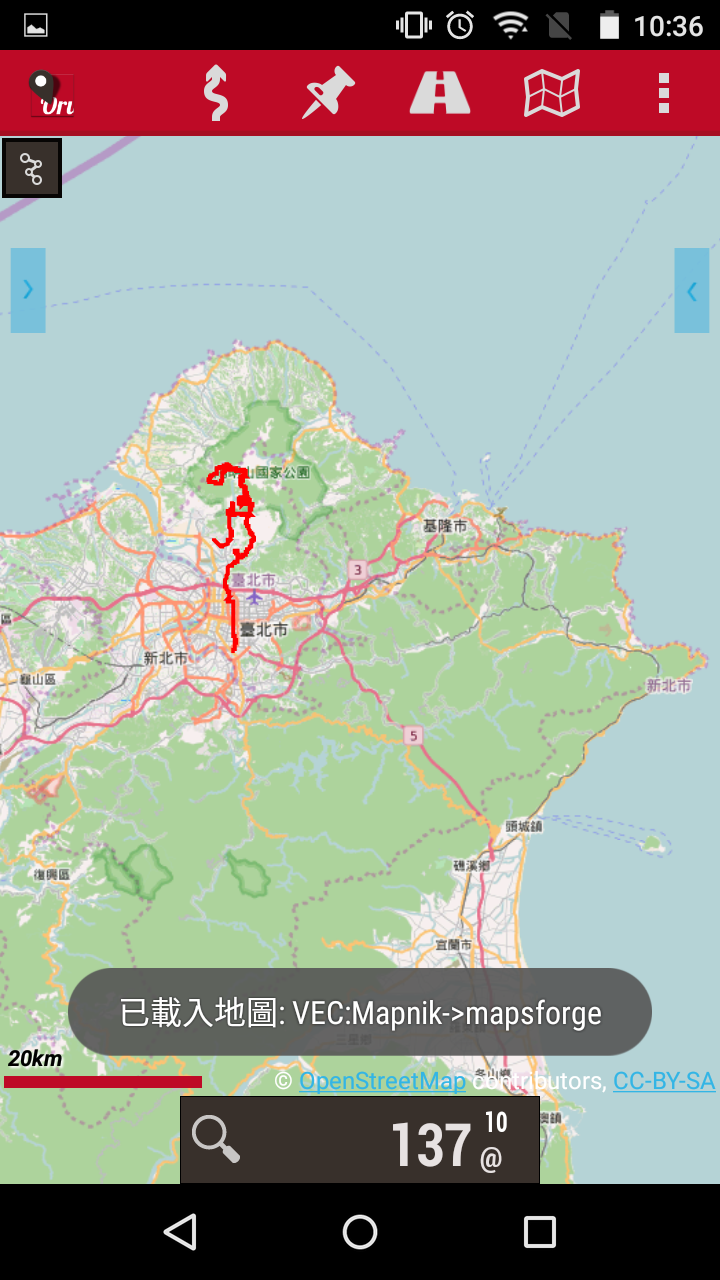The width and height of the screenshot is (720, 1280).
Task: Open the OpenStreetMap link
Action: 382,1081
